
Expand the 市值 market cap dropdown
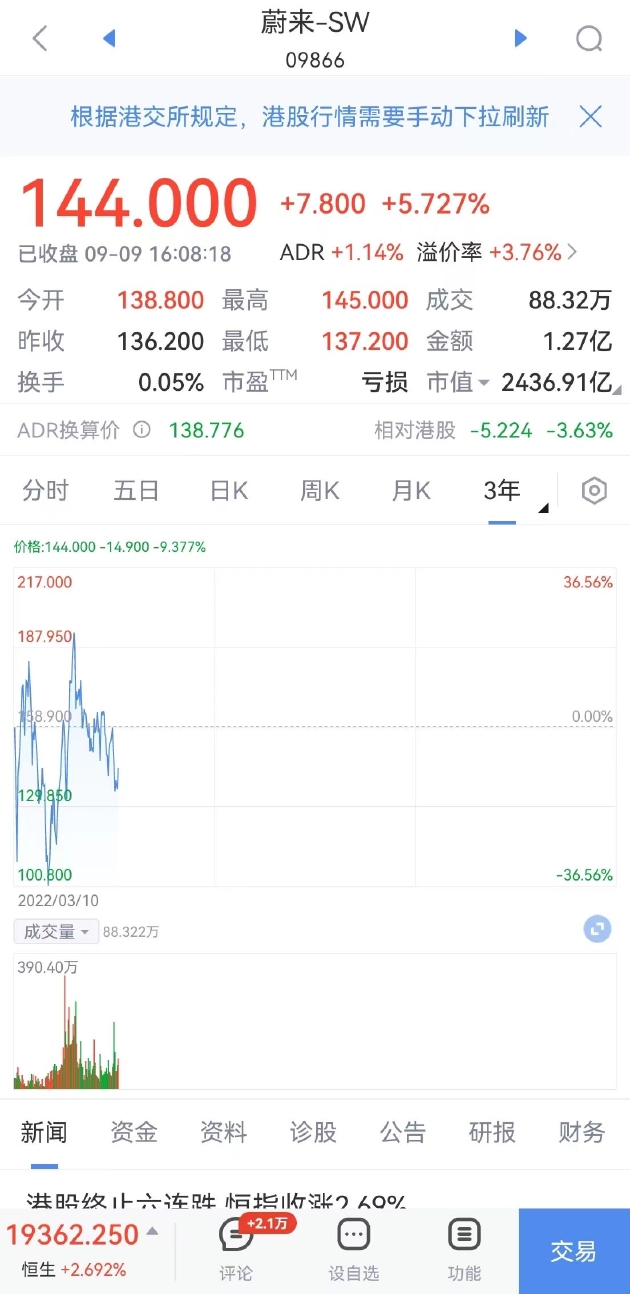483,383
